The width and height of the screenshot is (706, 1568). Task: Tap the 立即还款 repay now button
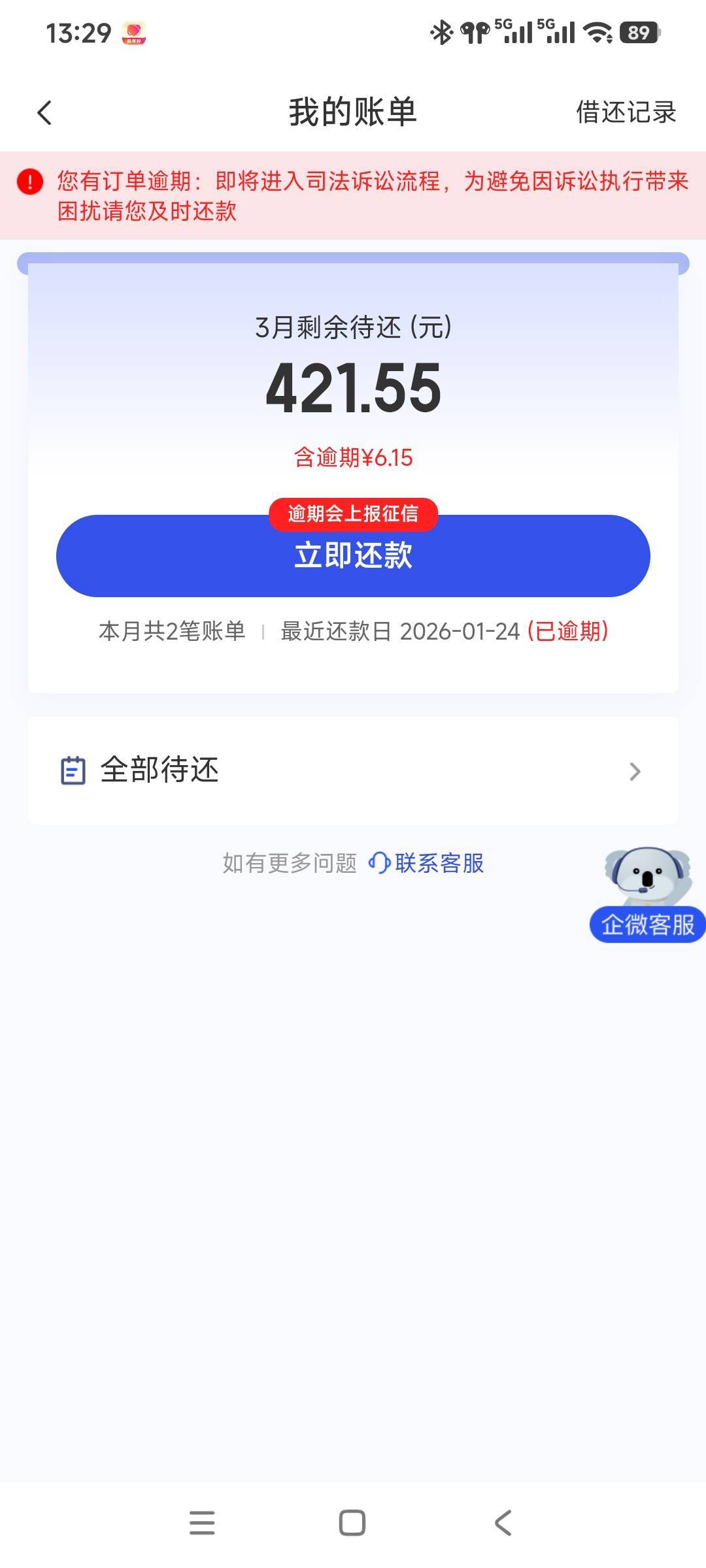pyautogui.click(x=353, y=556)
